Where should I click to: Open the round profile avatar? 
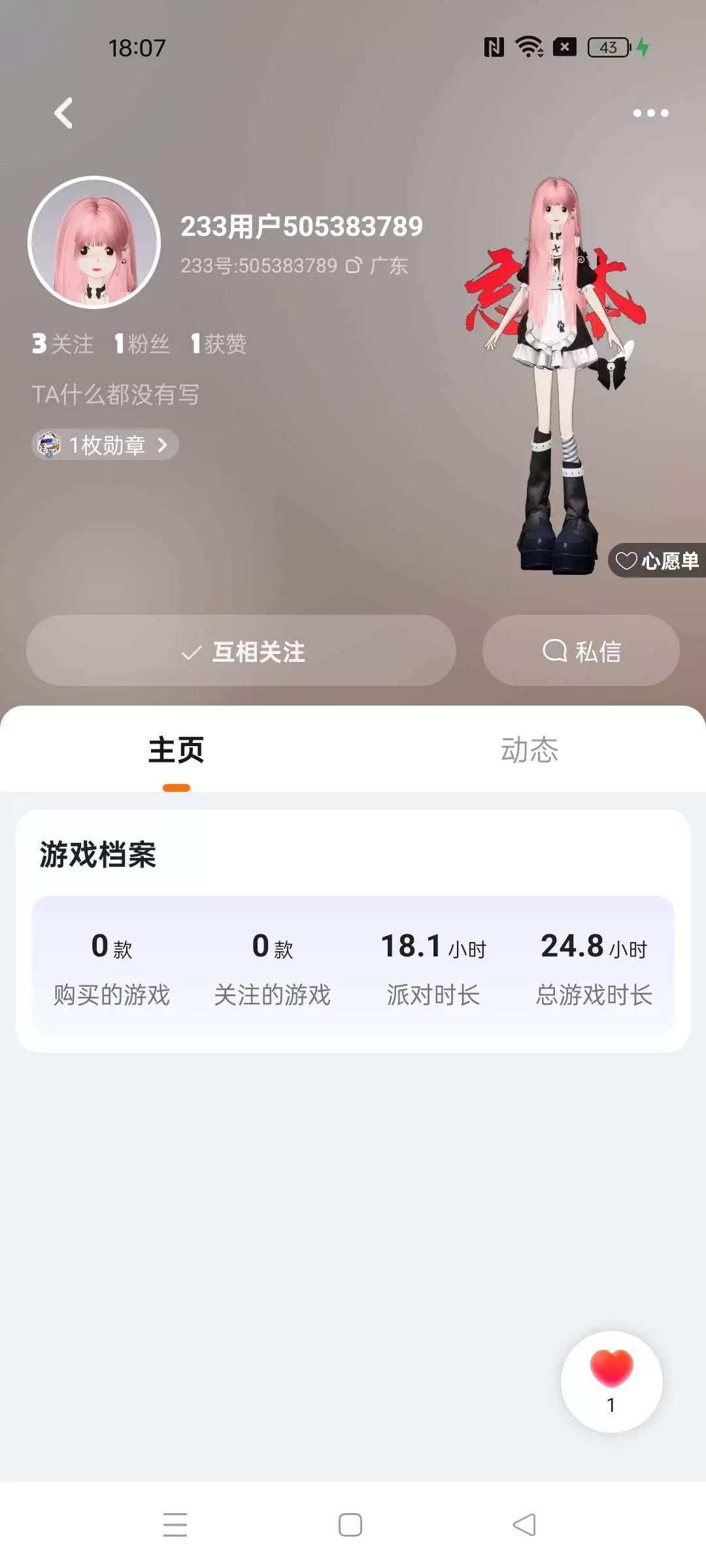click(94, 242)
